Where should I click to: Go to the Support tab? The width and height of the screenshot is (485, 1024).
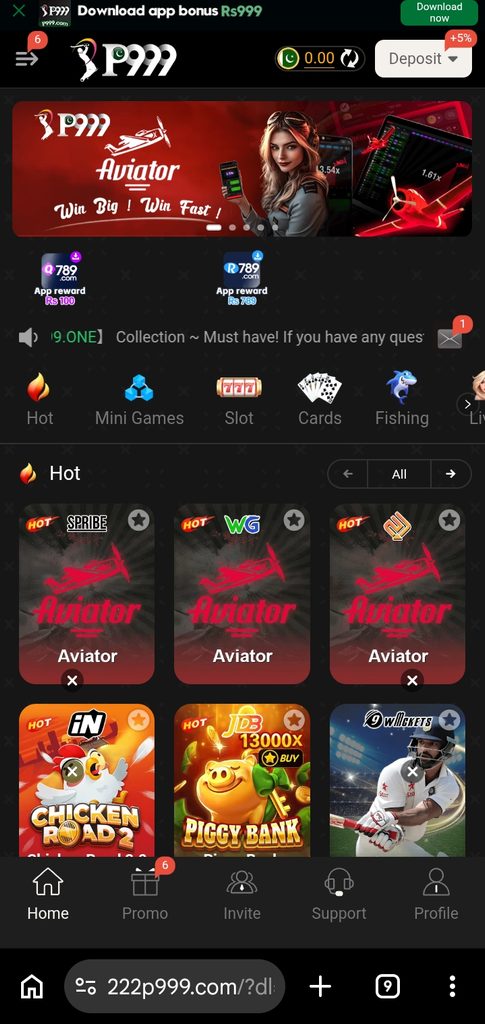[339, 893]
